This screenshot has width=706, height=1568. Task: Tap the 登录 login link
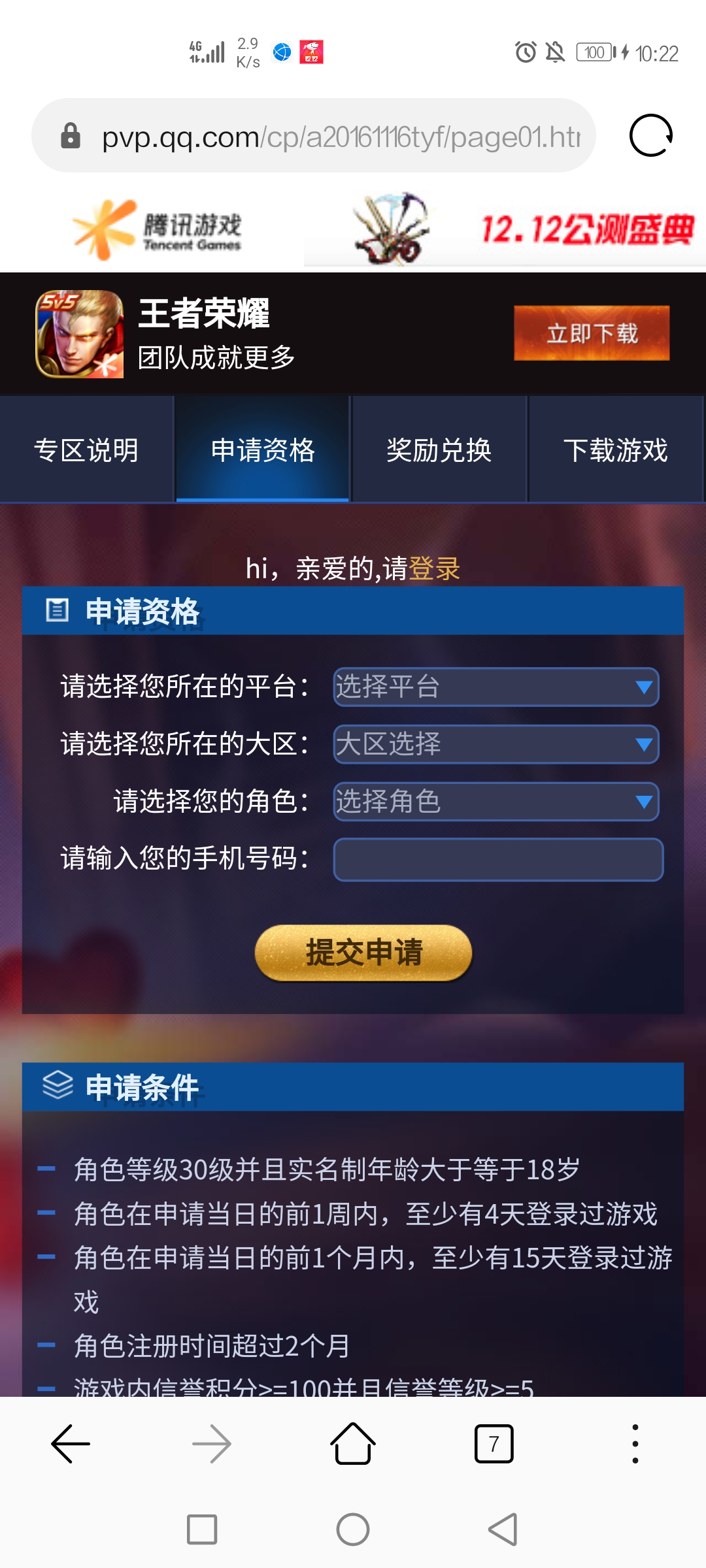(x=435, y=568)
